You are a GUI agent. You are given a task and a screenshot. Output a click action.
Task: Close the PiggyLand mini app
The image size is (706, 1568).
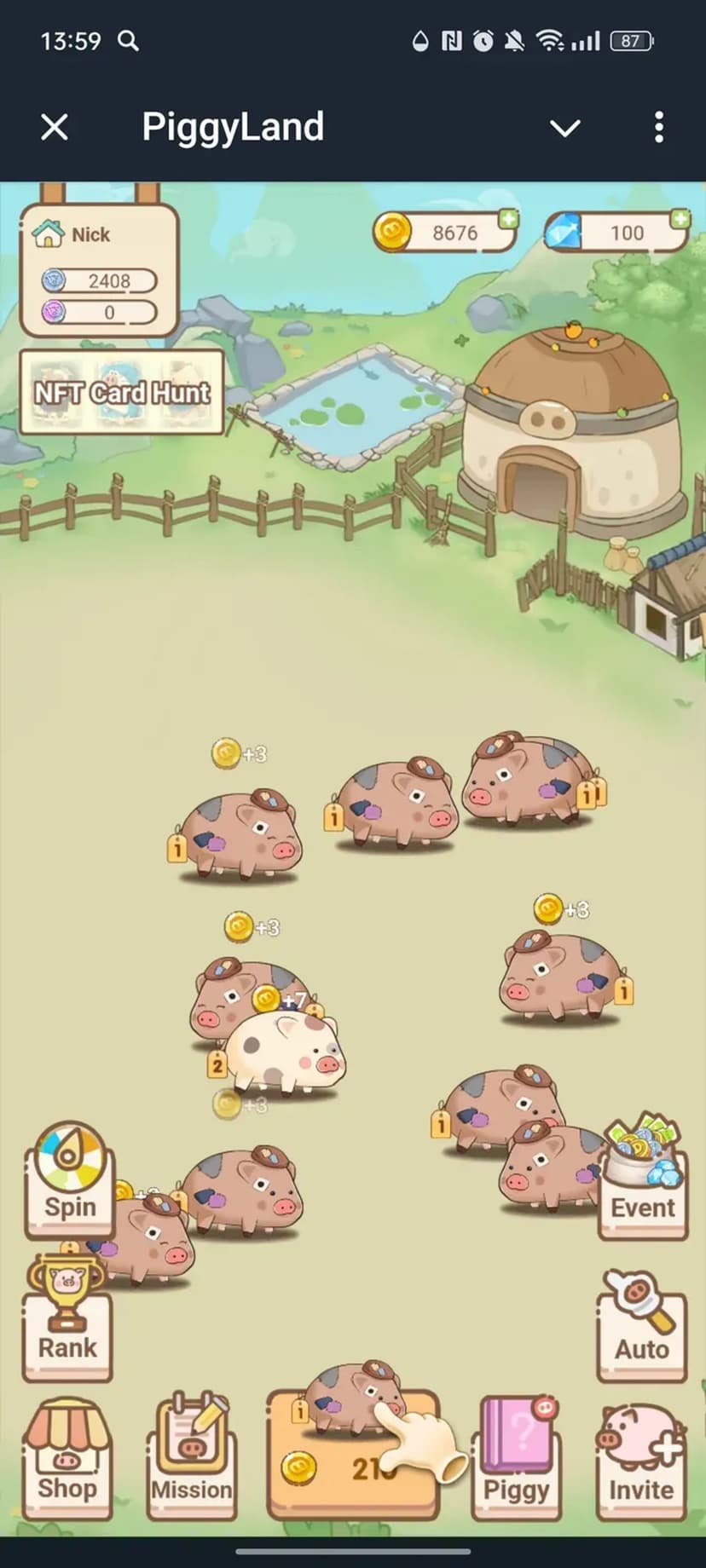[55, 128]
